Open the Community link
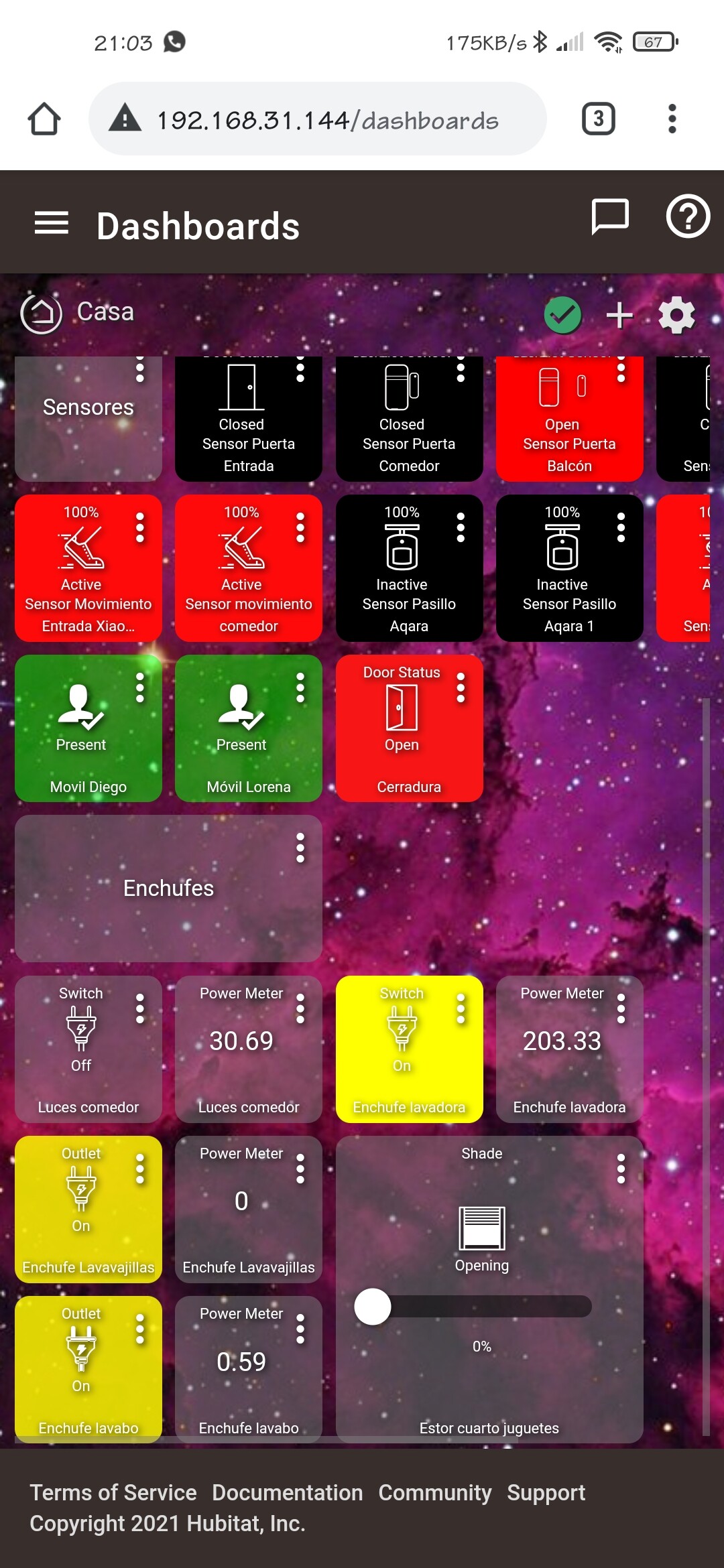Screen dimensions: 724x1568 coord(435,1492)
